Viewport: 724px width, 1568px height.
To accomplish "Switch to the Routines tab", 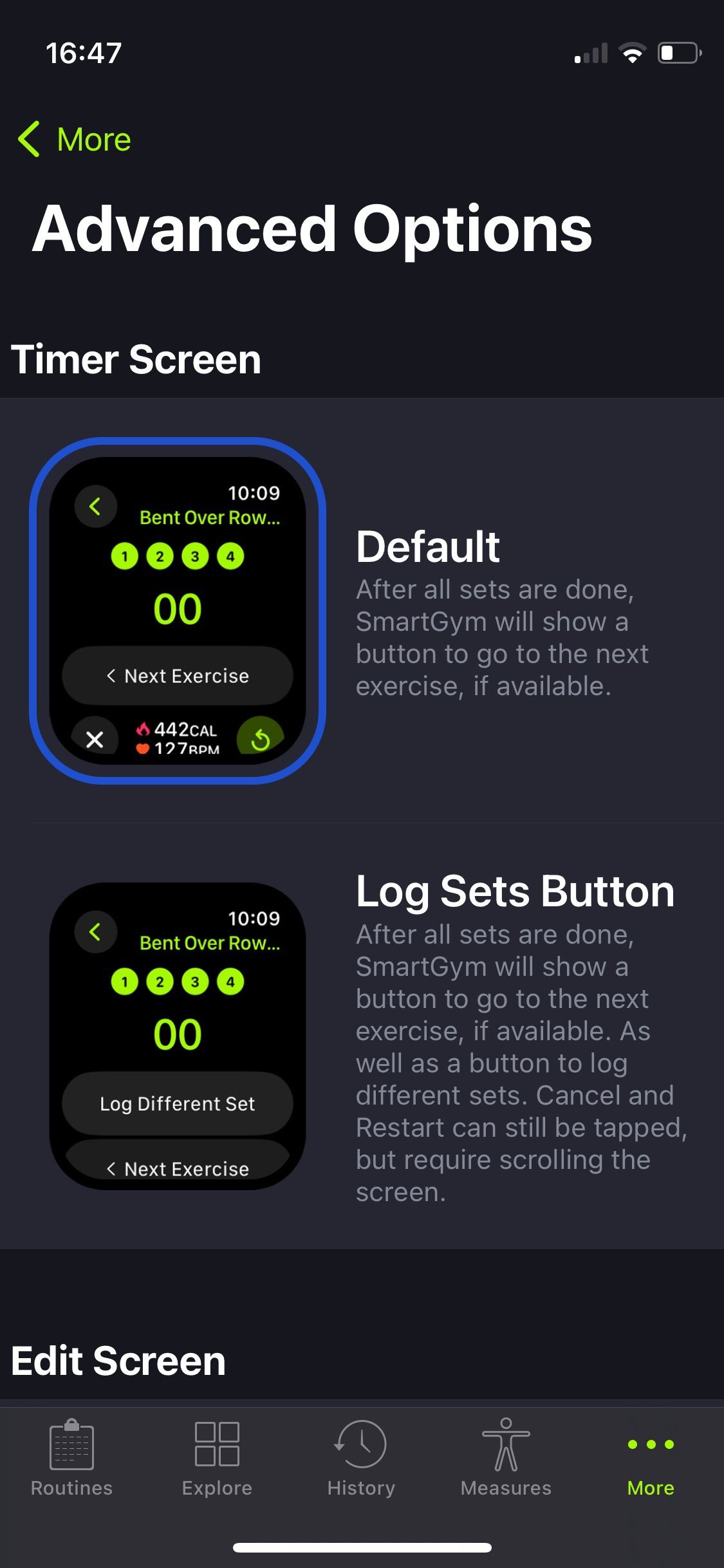I will click(71, 1459).
